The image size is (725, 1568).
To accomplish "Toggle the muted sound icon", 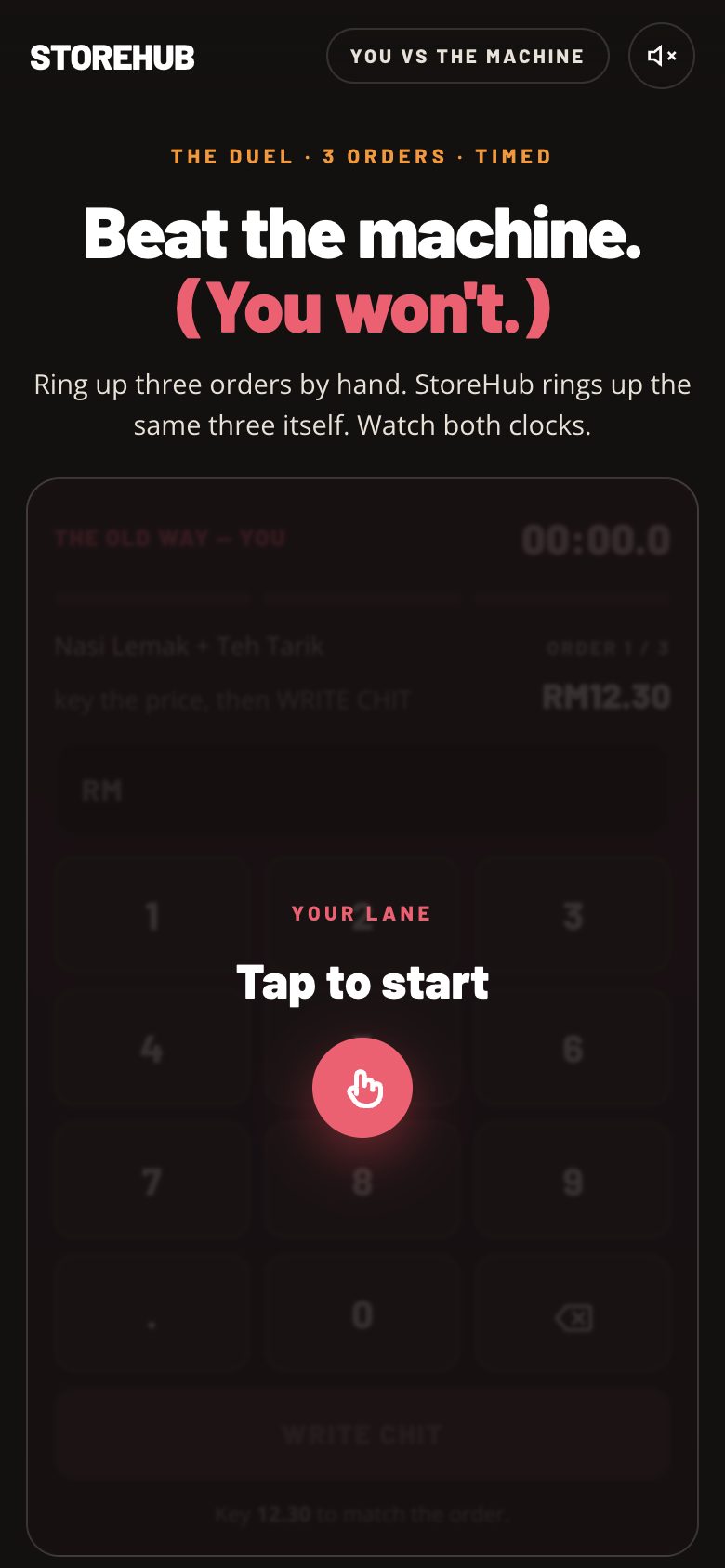I will pos(662,56).
